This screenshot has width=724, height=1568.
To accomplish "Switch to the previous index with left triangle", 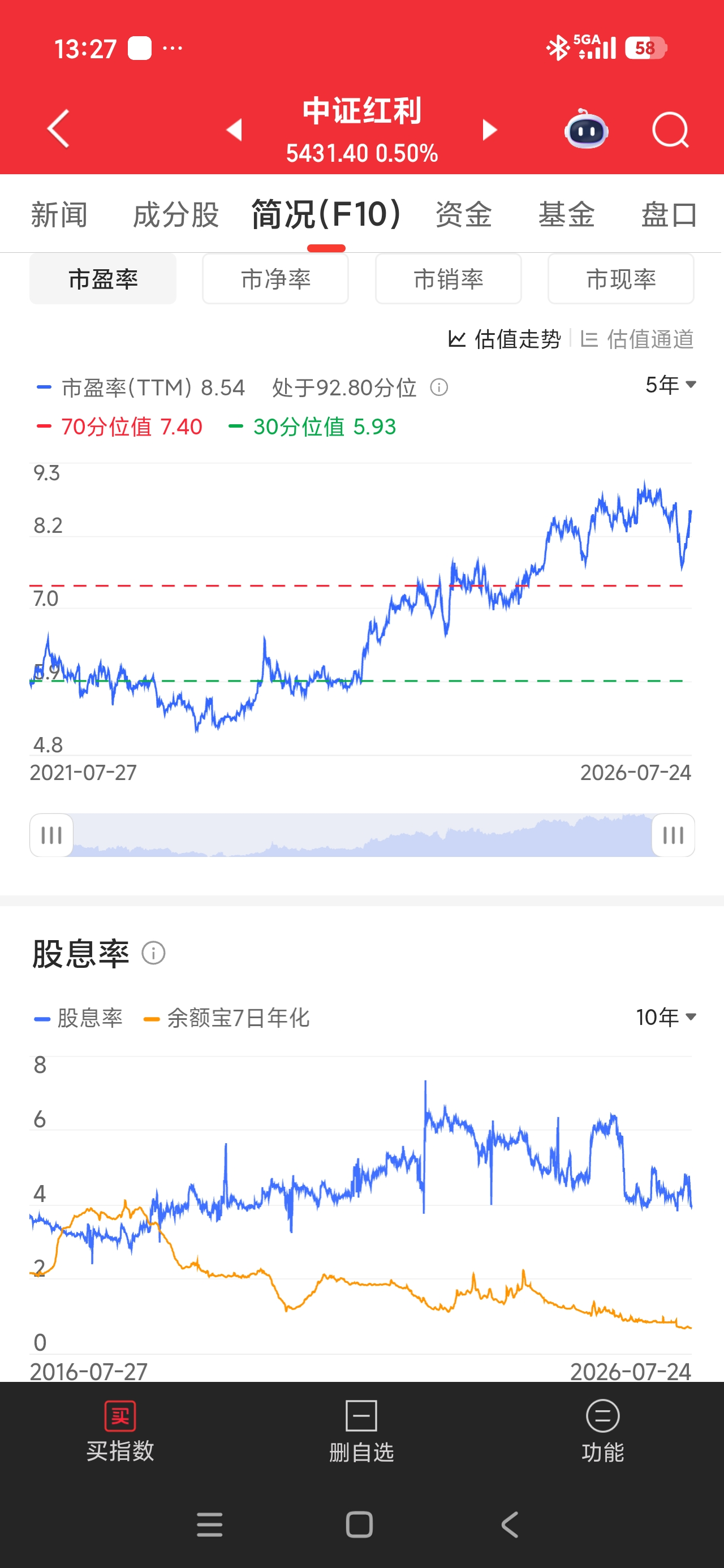I will (234, 130).
